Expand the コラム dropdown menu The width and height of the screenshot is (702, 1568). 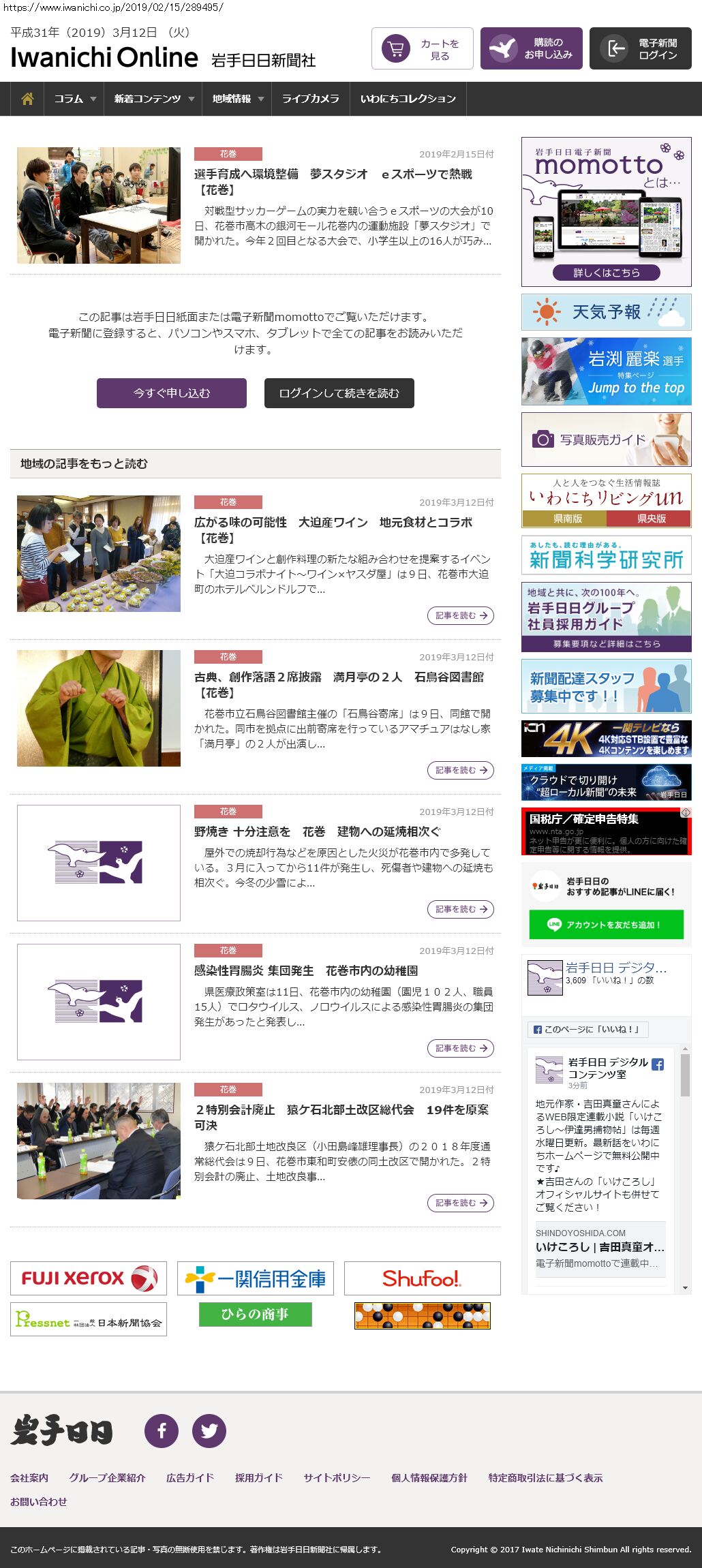coord(74,99)
